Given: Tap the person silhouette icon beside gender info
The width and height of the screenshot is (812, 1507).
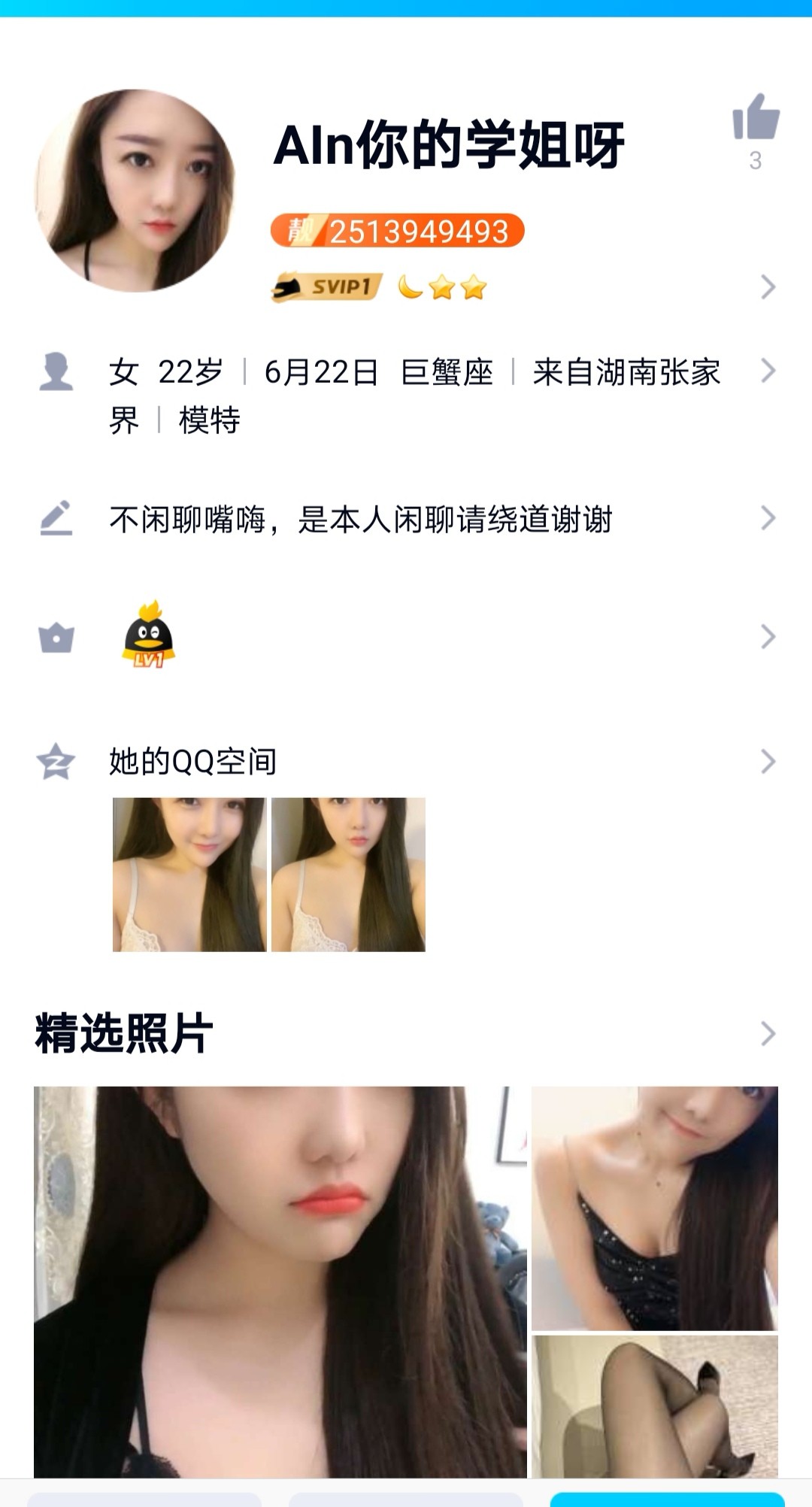Looking at the screenshot, I should 56,370.
